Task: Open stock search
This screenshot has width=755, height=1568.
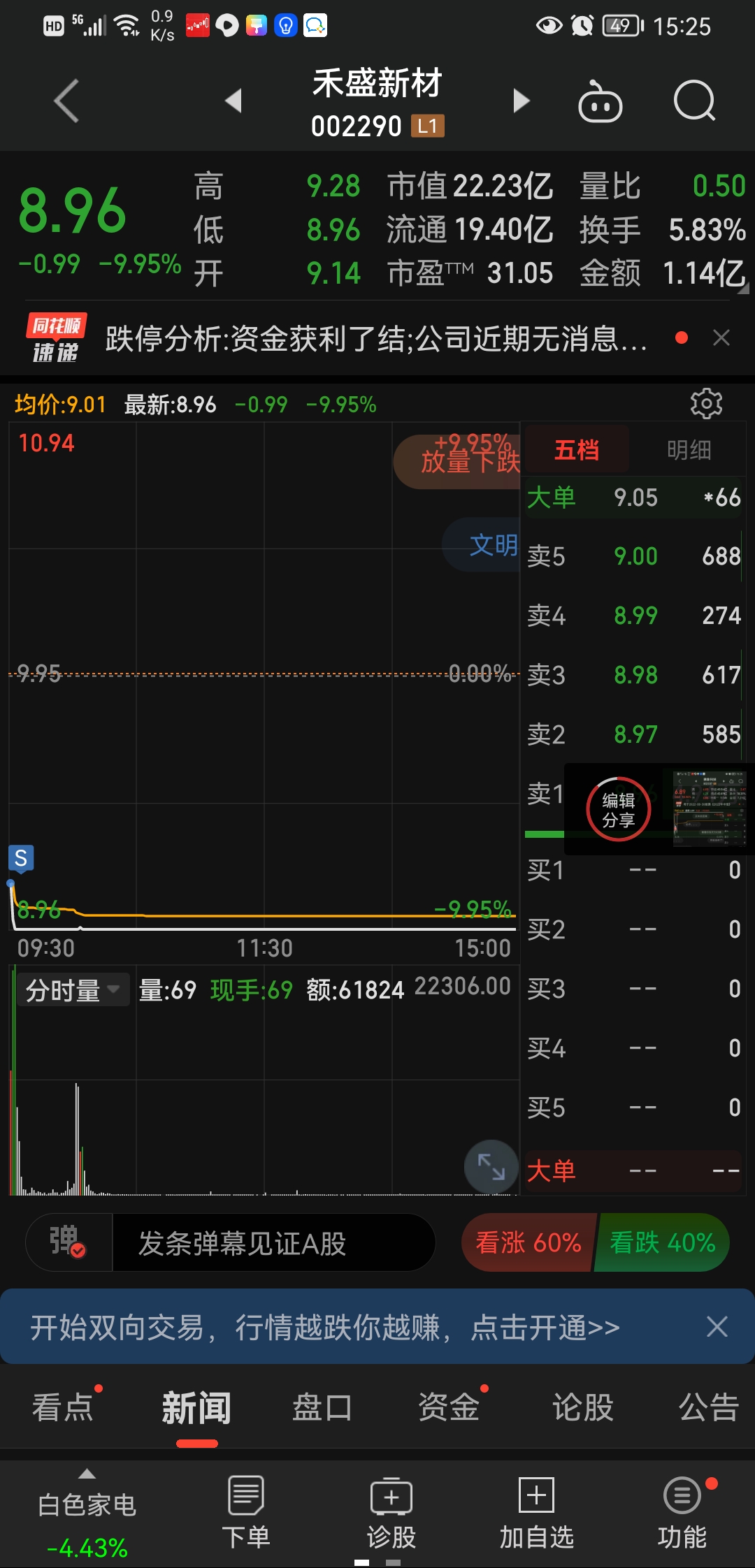Action: click(694, 101)
